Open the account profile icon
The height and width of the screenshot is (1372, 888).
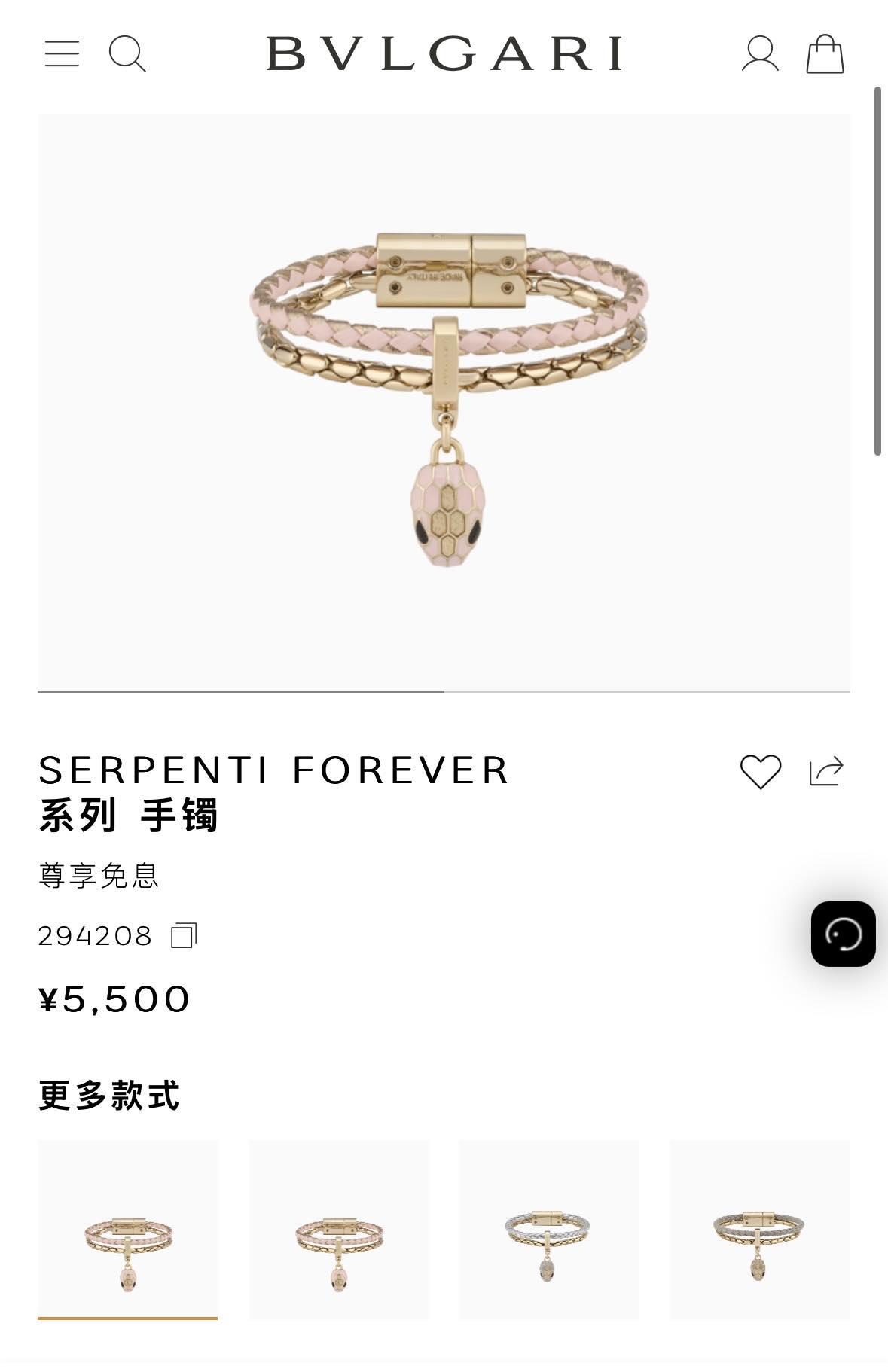760,53
